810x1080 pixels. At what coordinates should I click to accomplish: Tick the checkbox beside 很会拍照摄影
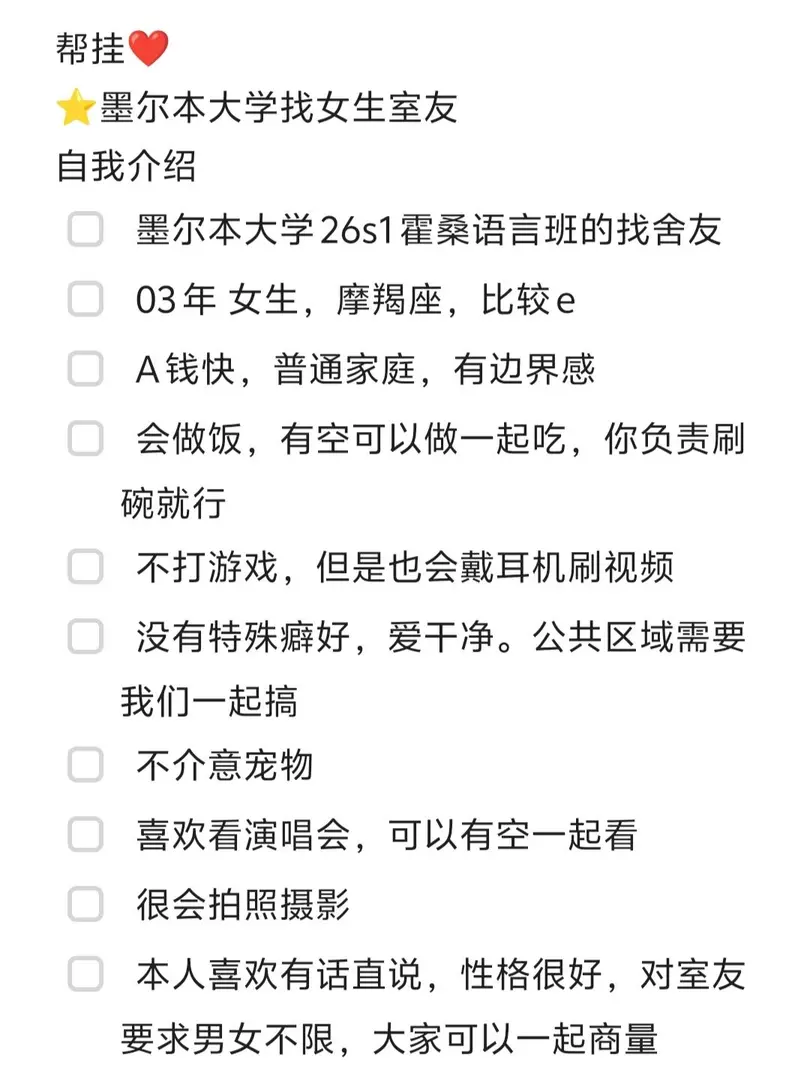pos(85,898)
